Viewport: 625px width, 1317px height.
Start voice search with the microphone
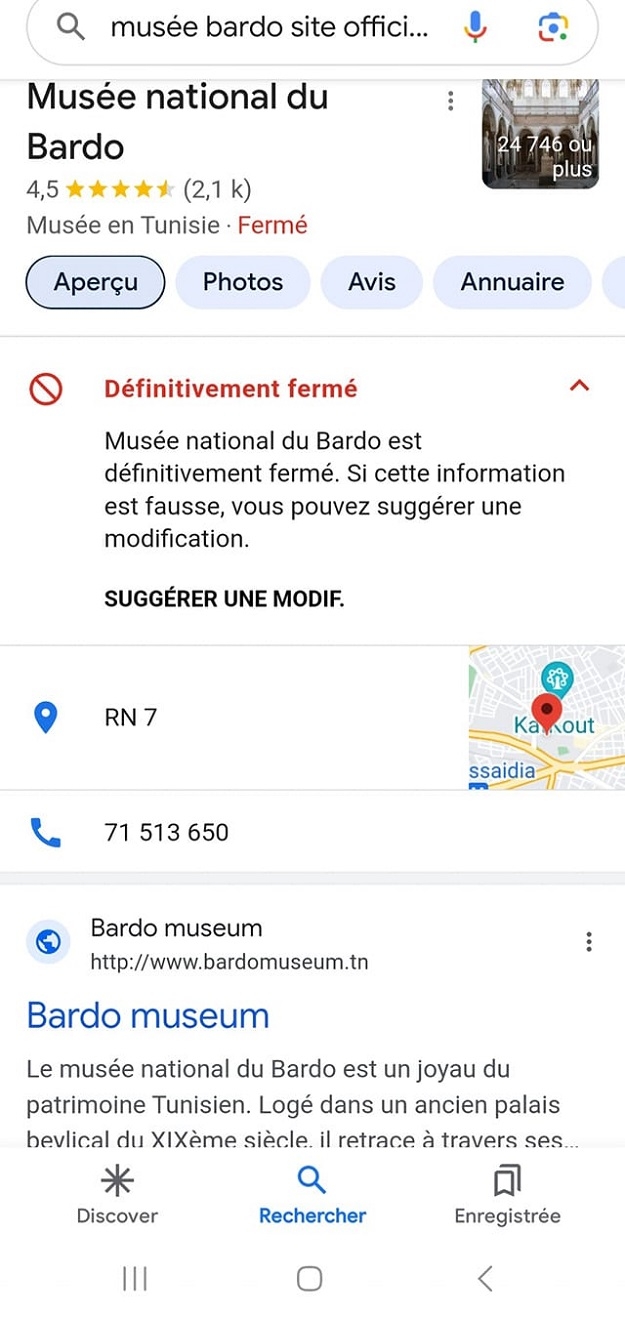(x=476, y=28)
